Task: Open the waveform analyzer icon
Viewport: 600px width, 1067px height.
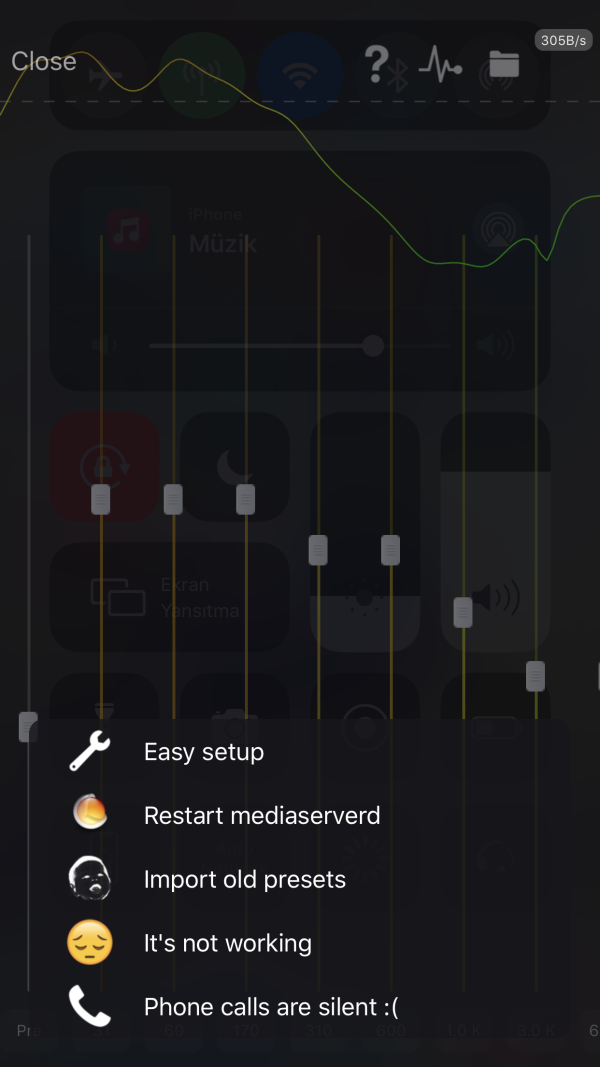Action: click(x=440, y=65)
